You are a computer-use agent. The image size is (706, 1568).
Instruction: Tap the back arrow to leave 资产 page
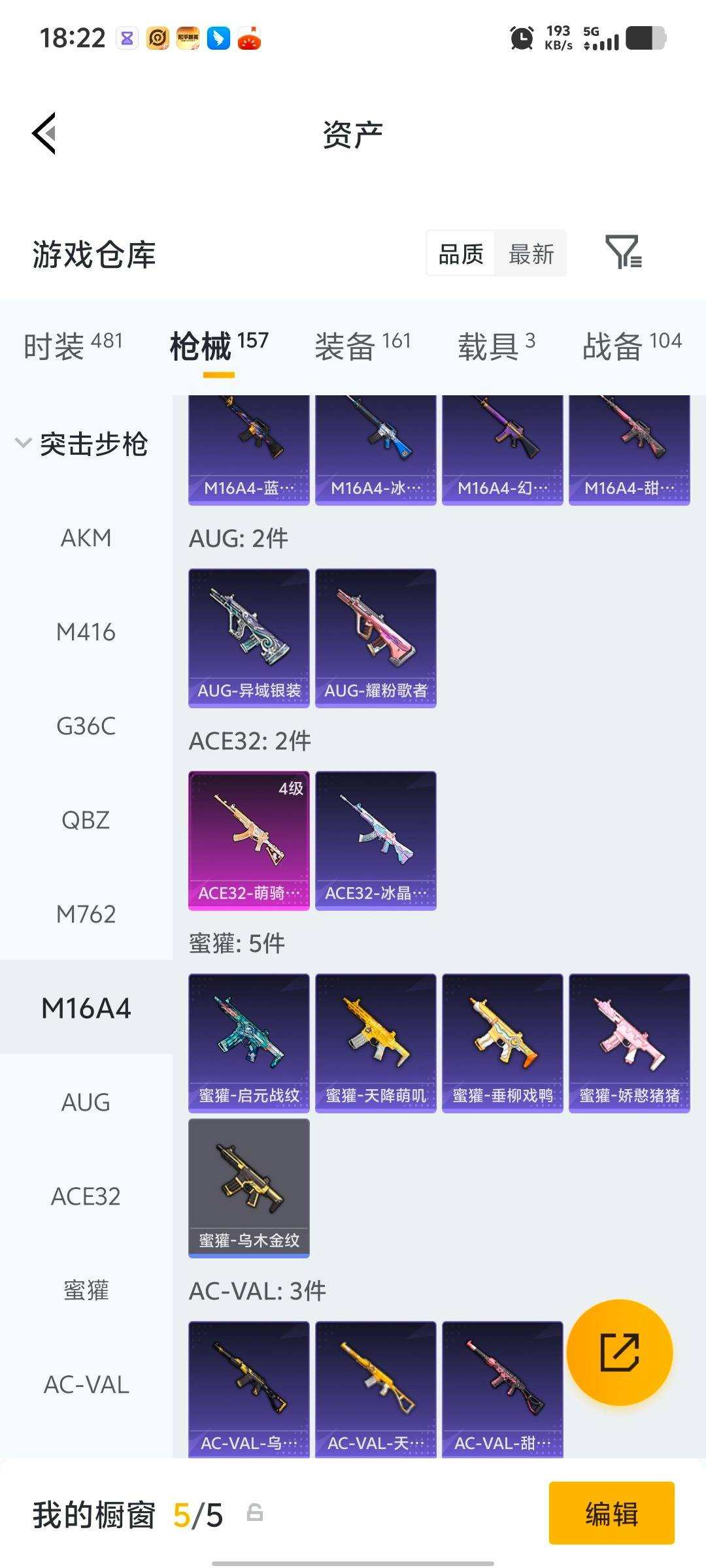(x=44, y=133)
